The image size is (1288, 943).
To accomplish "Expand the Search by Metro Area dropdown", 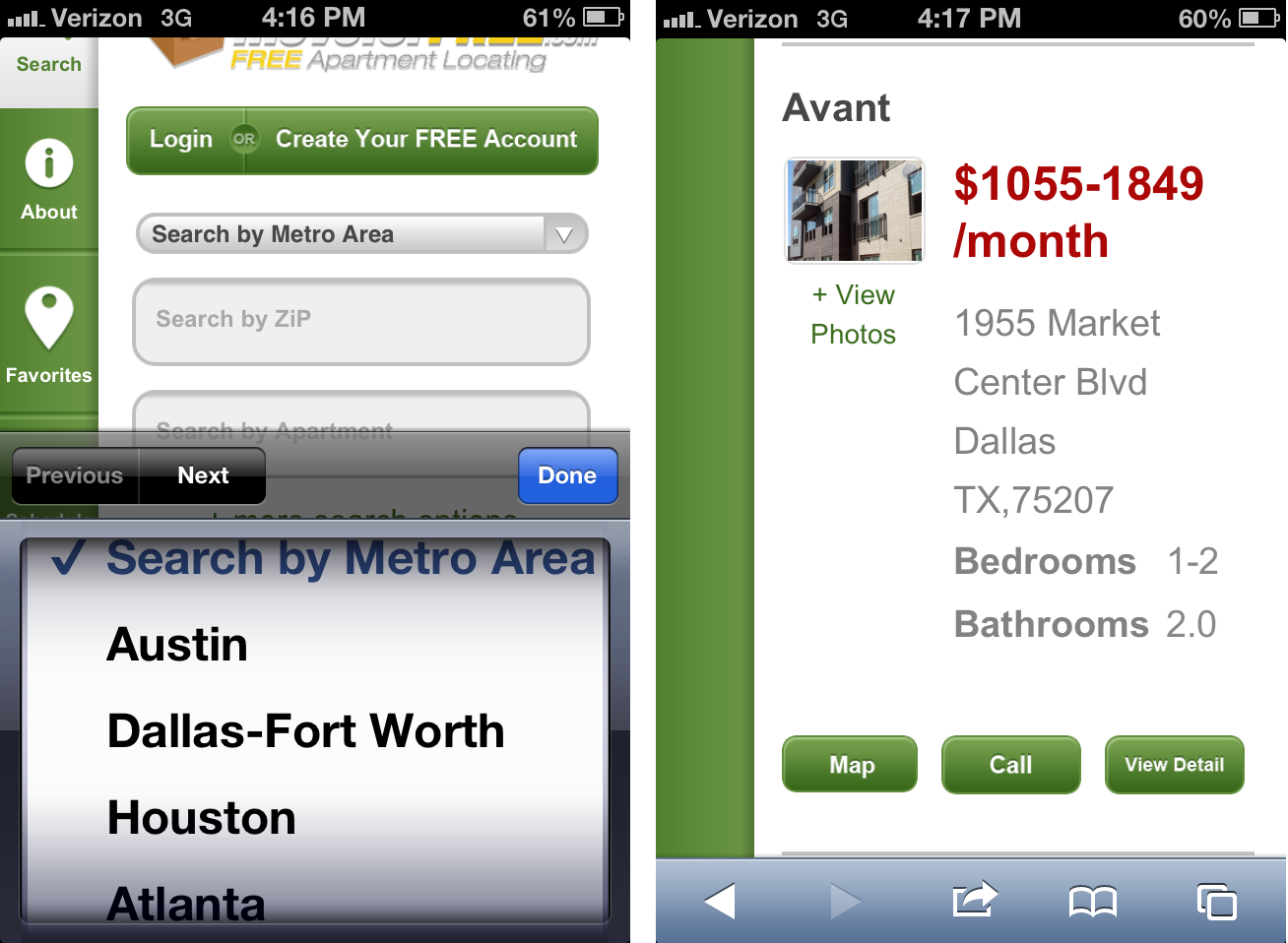I will pos(361,234).
